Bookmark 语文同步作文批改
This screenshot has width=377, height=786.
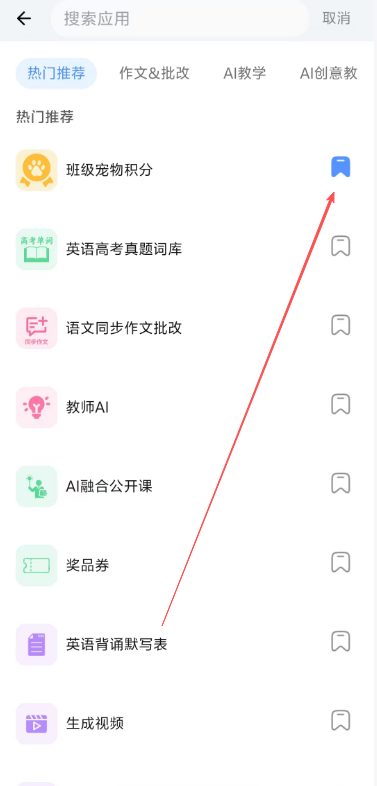340,326
